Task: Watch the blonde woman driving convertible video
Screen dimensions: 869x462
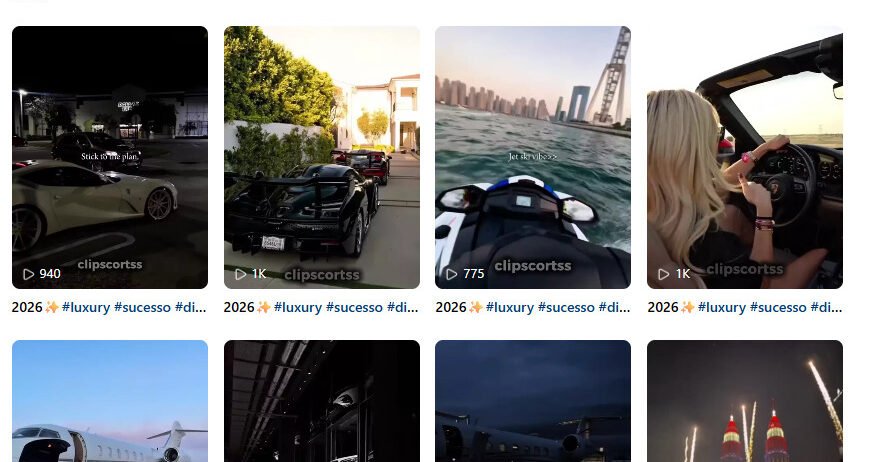Action: click(x=744, y=157)
